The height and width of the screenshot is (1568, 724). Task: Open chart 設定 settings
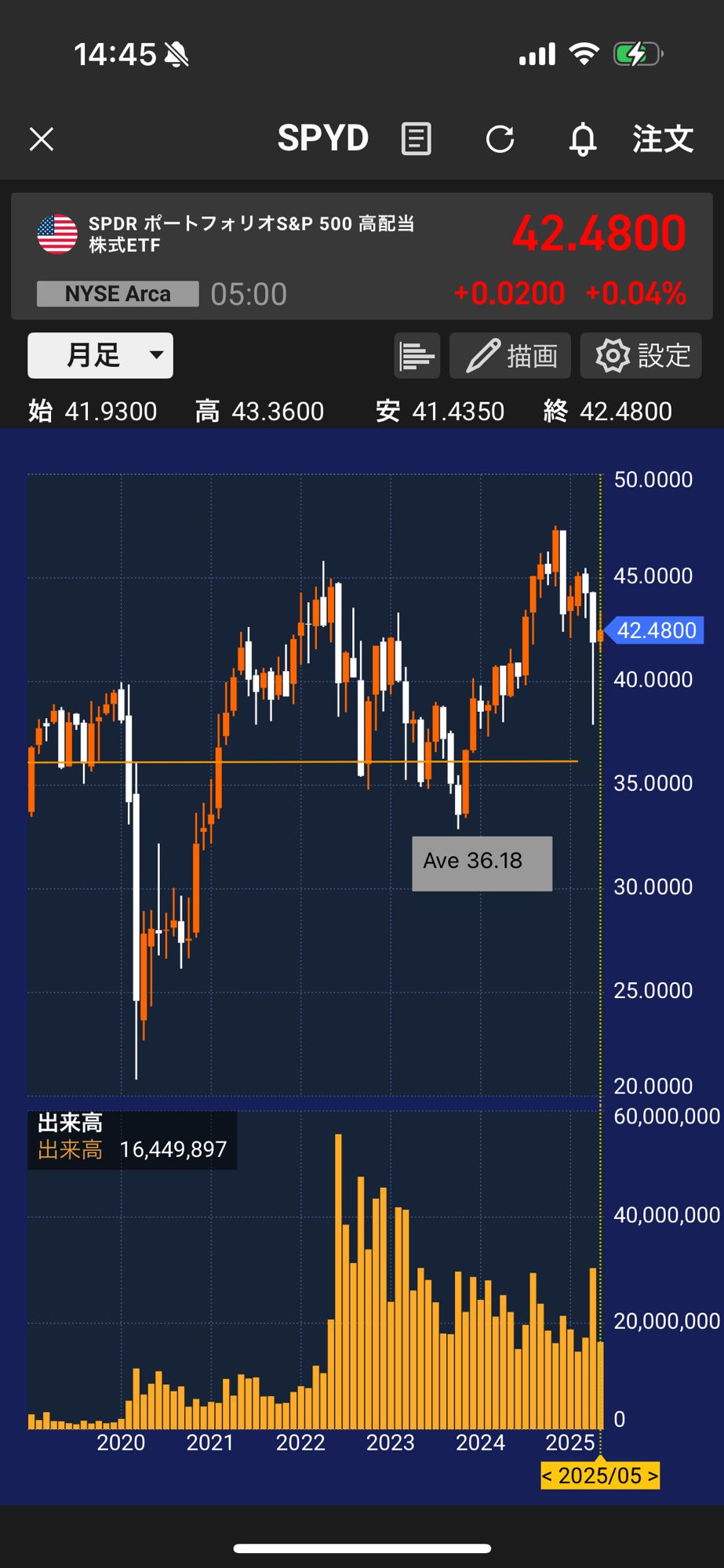642,356
